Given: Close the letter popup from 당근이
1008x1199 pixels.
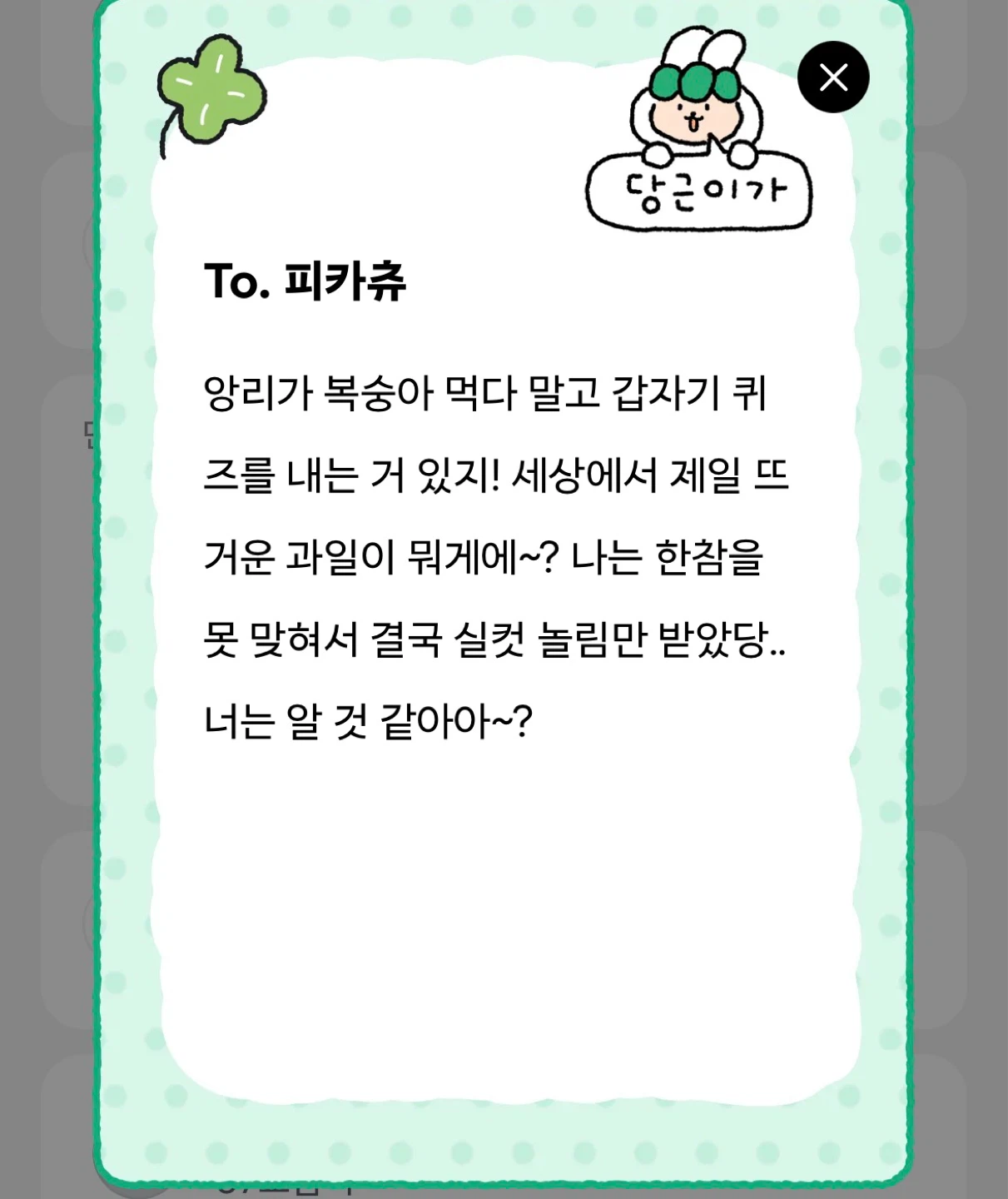Looking at the screenshot, I should pyautogui.click(x=833, y=77).
